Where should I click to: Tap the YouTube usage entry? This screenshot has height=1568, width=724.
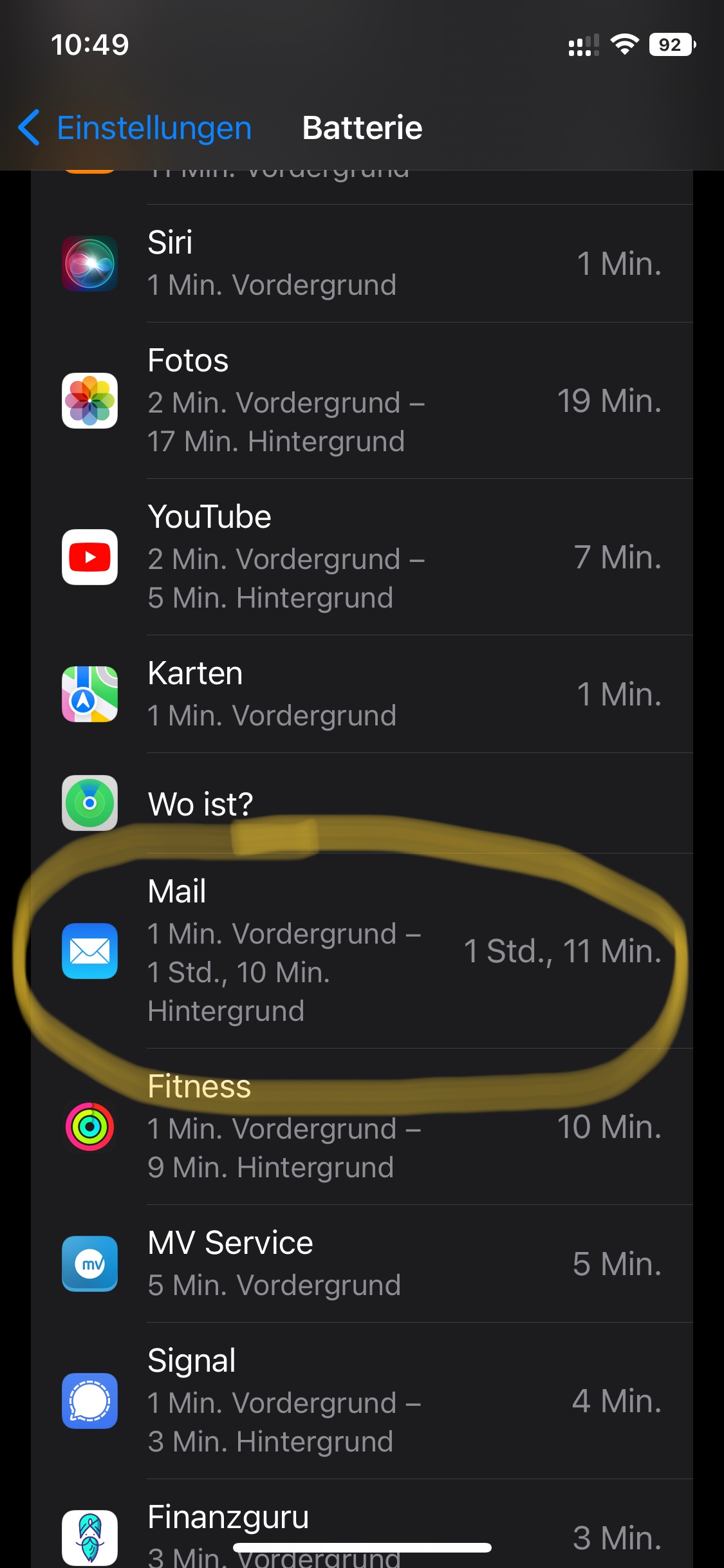[360, 557]
